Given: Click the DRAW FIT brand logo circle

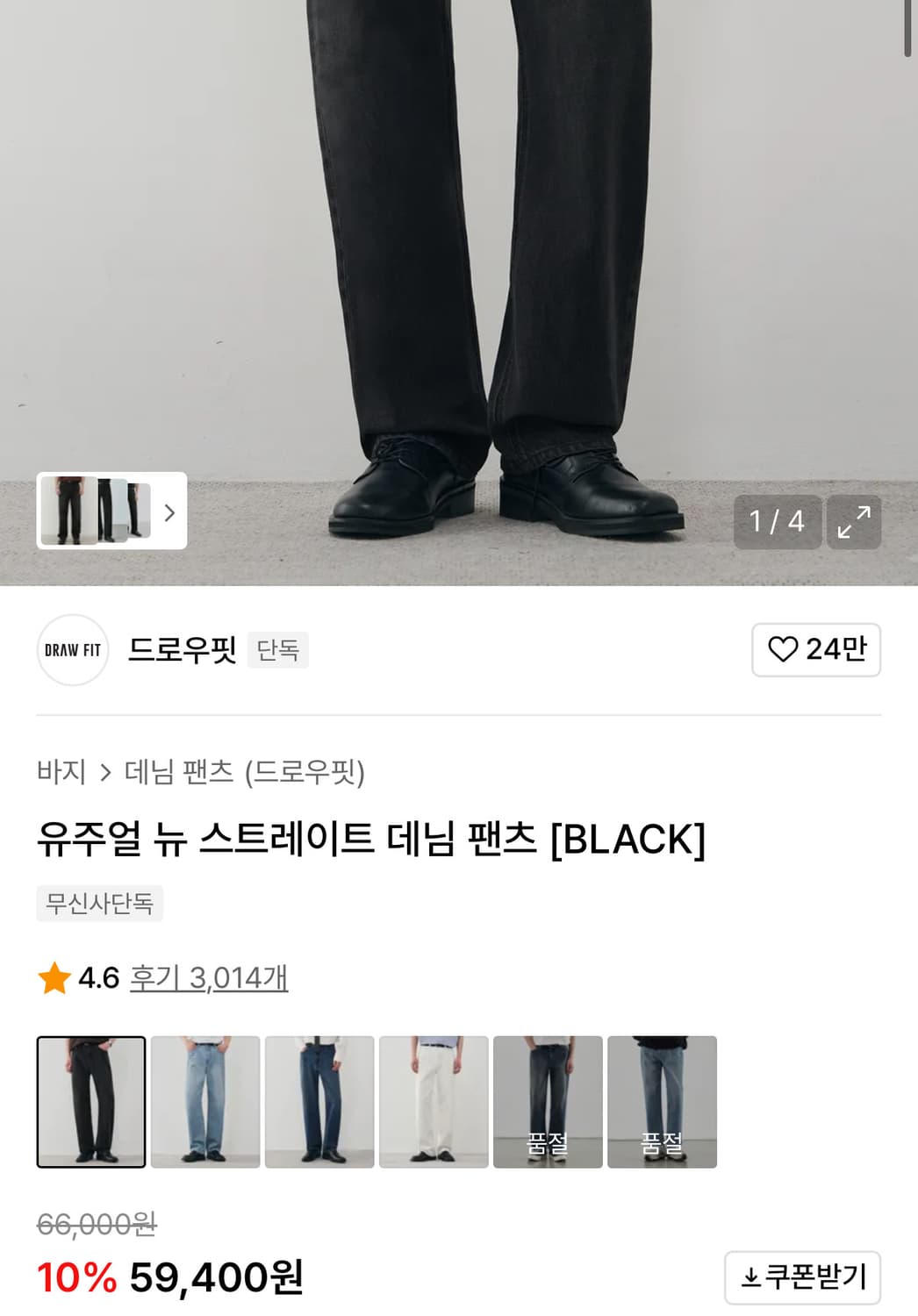Looking at the screenshot, I should [71, 651].
